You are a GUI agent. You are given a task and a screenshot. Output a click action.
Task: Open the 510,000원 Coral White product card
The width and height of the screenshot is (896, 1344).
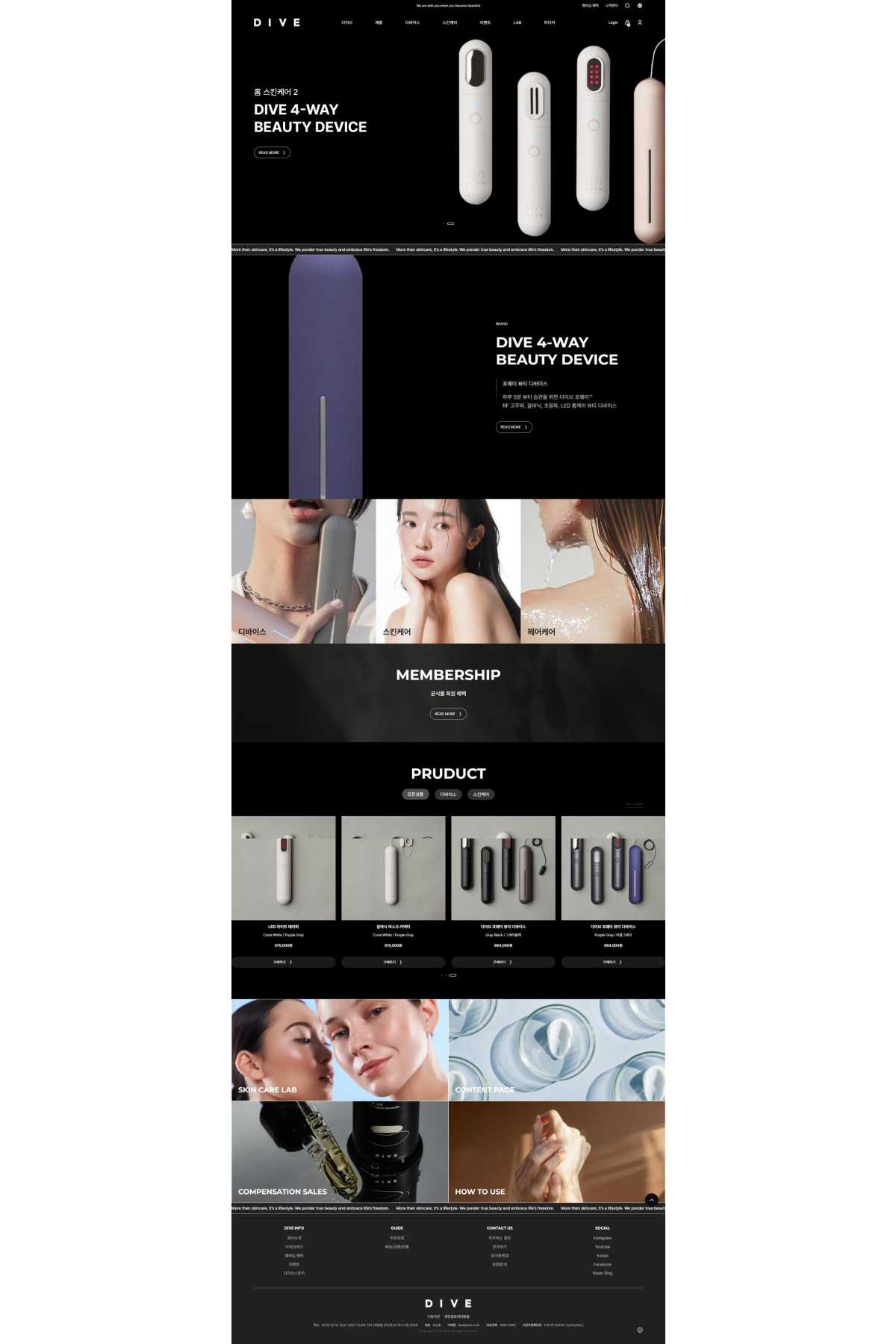(x=393, y=868)
